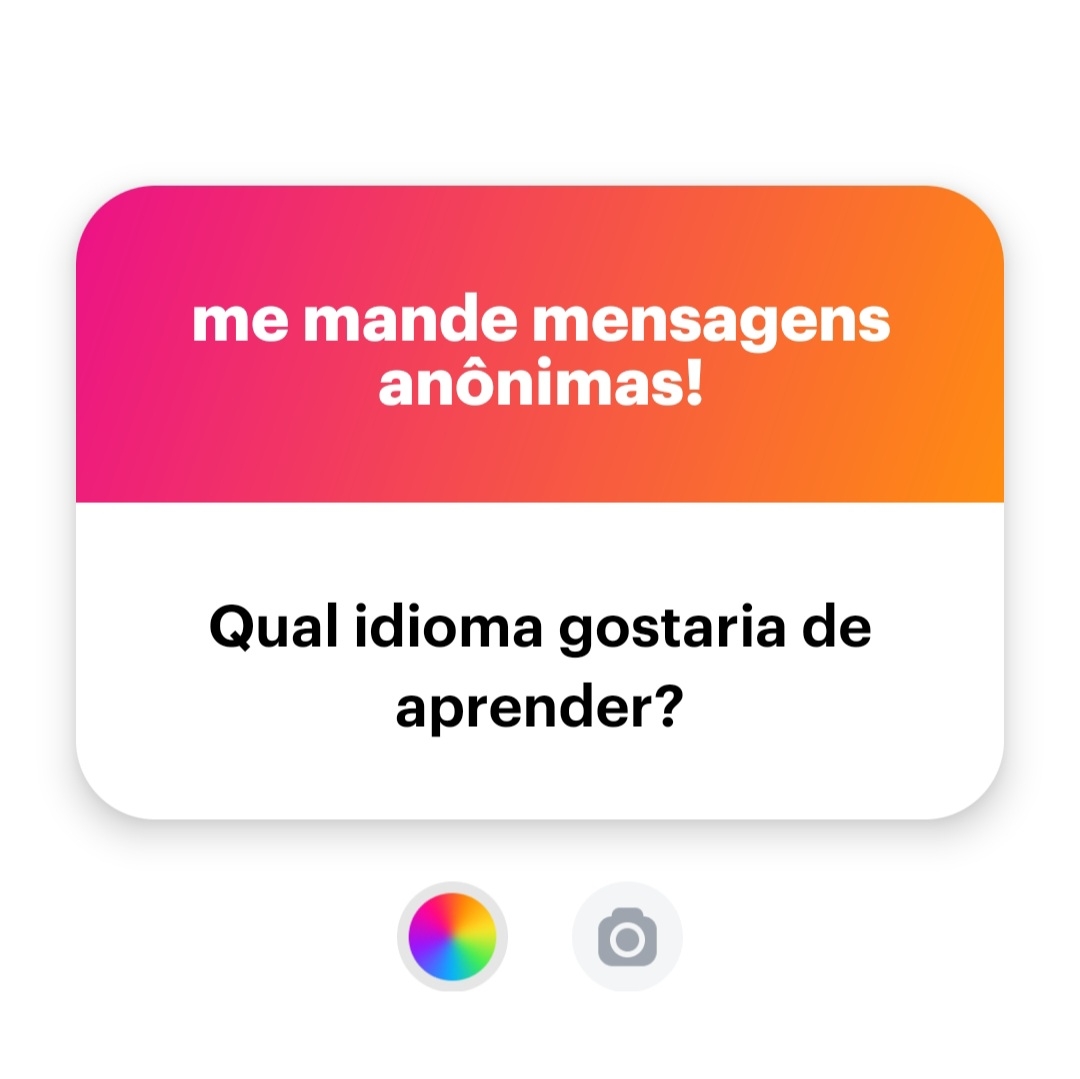Screen dimensions: 1080x1079
Task: Open the rainbow color picker
Action: click(x=453, y=937)
